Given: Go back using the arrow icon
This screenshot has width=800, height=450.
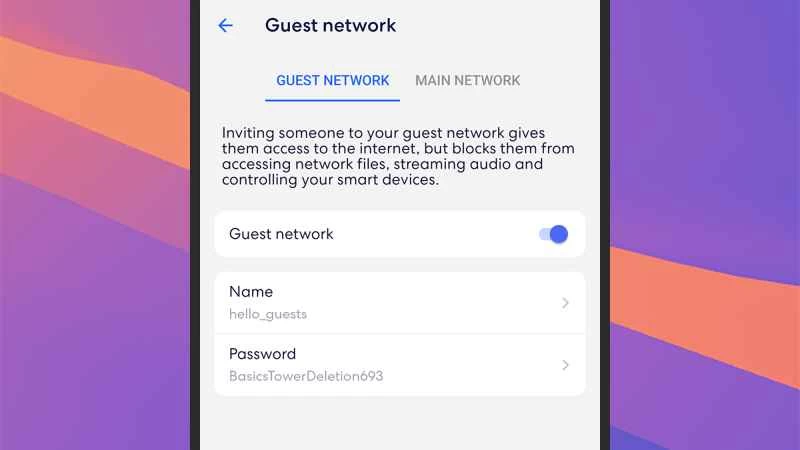Looking at the screenshot, I should point(226,26).
